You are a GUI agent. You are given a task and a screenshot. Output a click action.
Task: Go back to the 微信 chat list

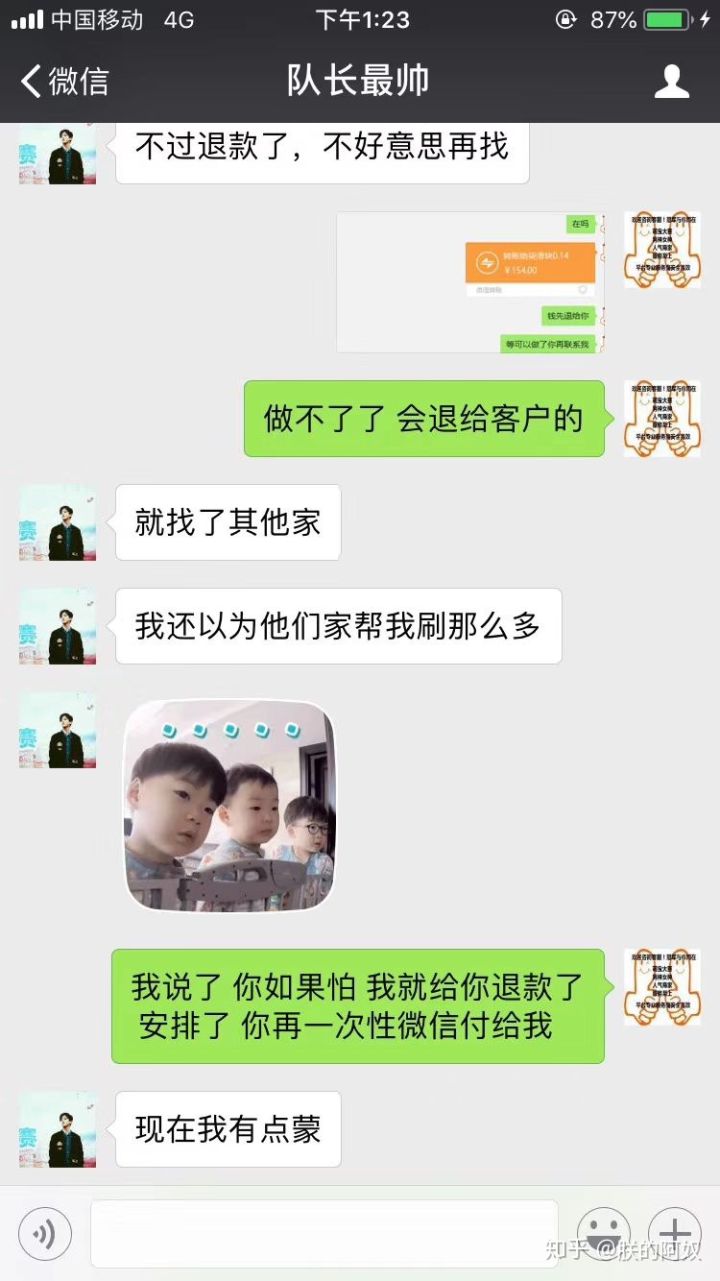pos(64,81)
